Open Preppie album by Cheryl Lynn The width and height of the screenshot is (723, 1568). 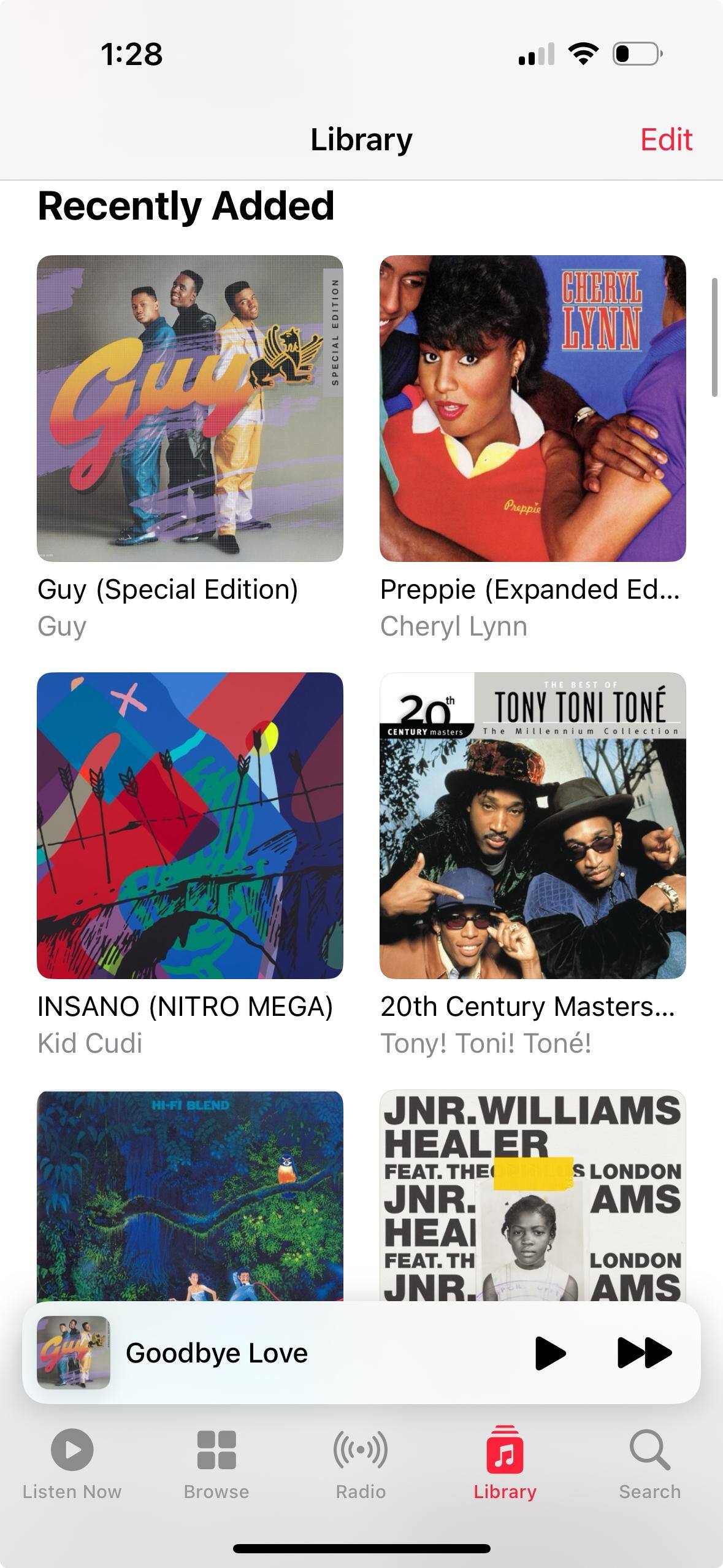[532, 409]
